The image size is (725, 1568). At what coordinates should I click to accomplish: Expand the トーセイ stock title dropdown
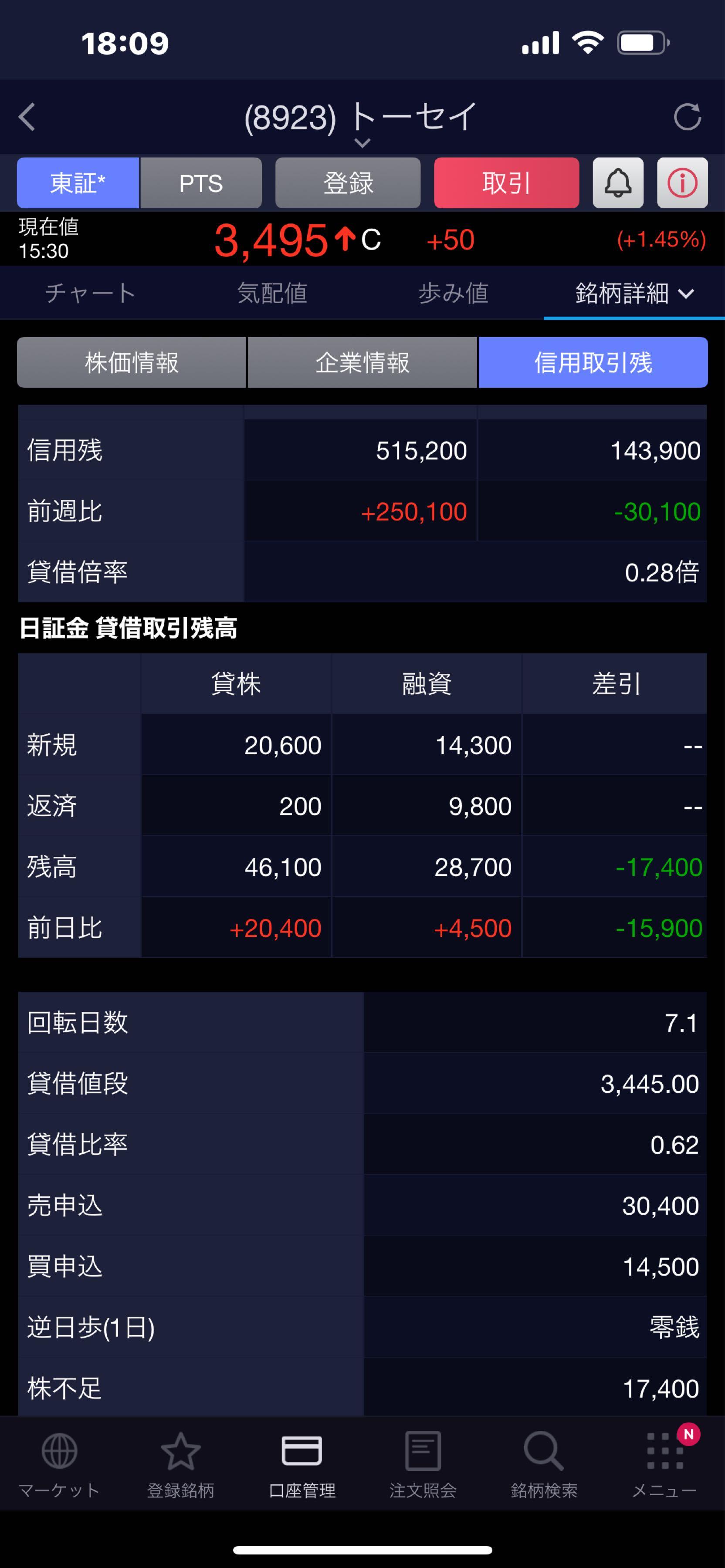(x=362, y=142)
